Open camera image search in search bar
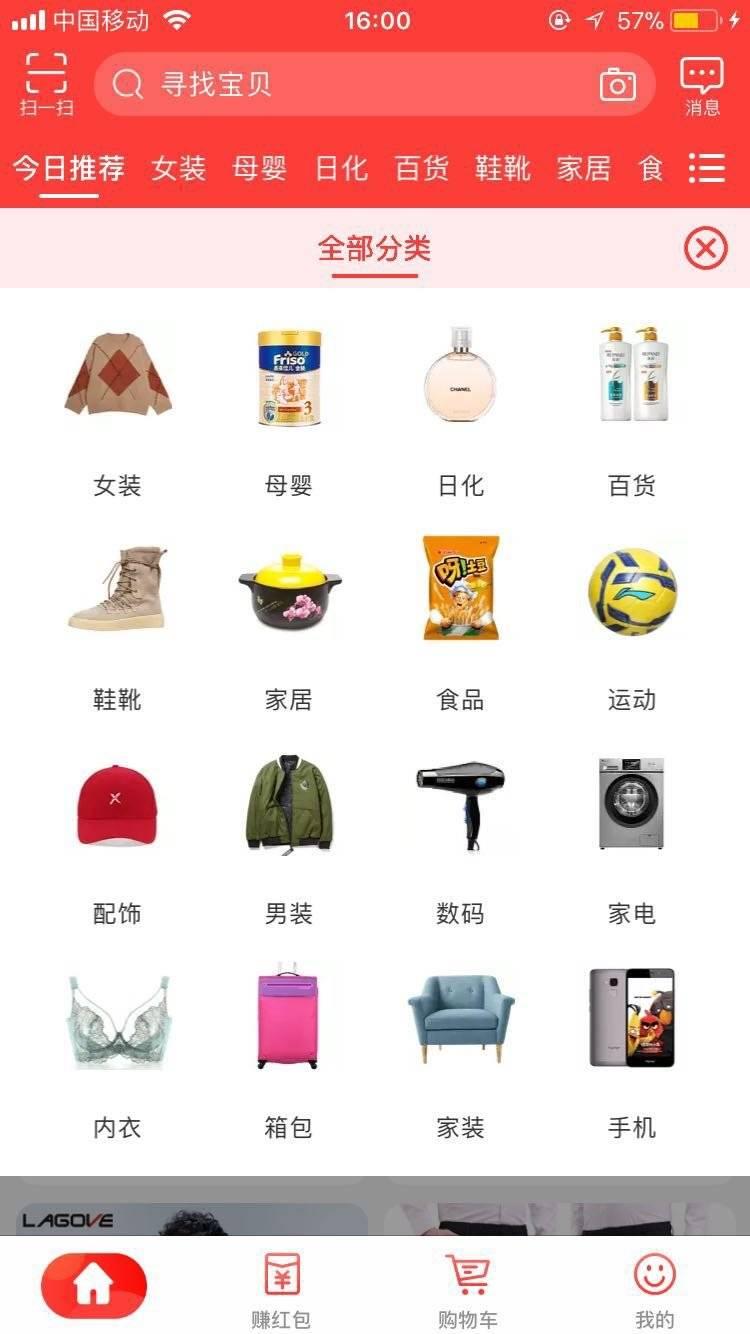750x1334 pixels. click(x=618, y=84)
